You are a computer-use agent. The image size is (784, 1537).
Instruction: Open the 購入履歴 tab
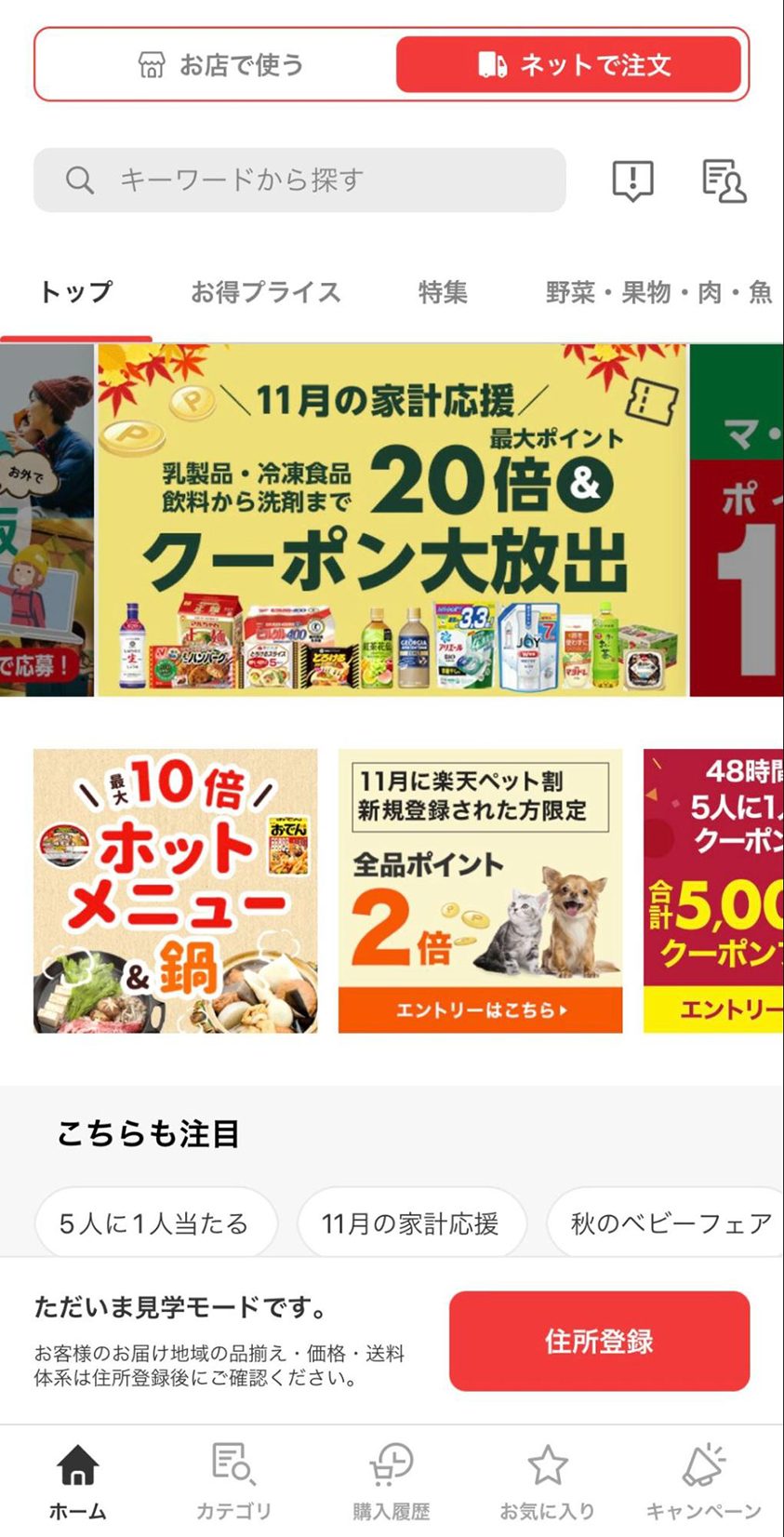(x=391, y=1481)
